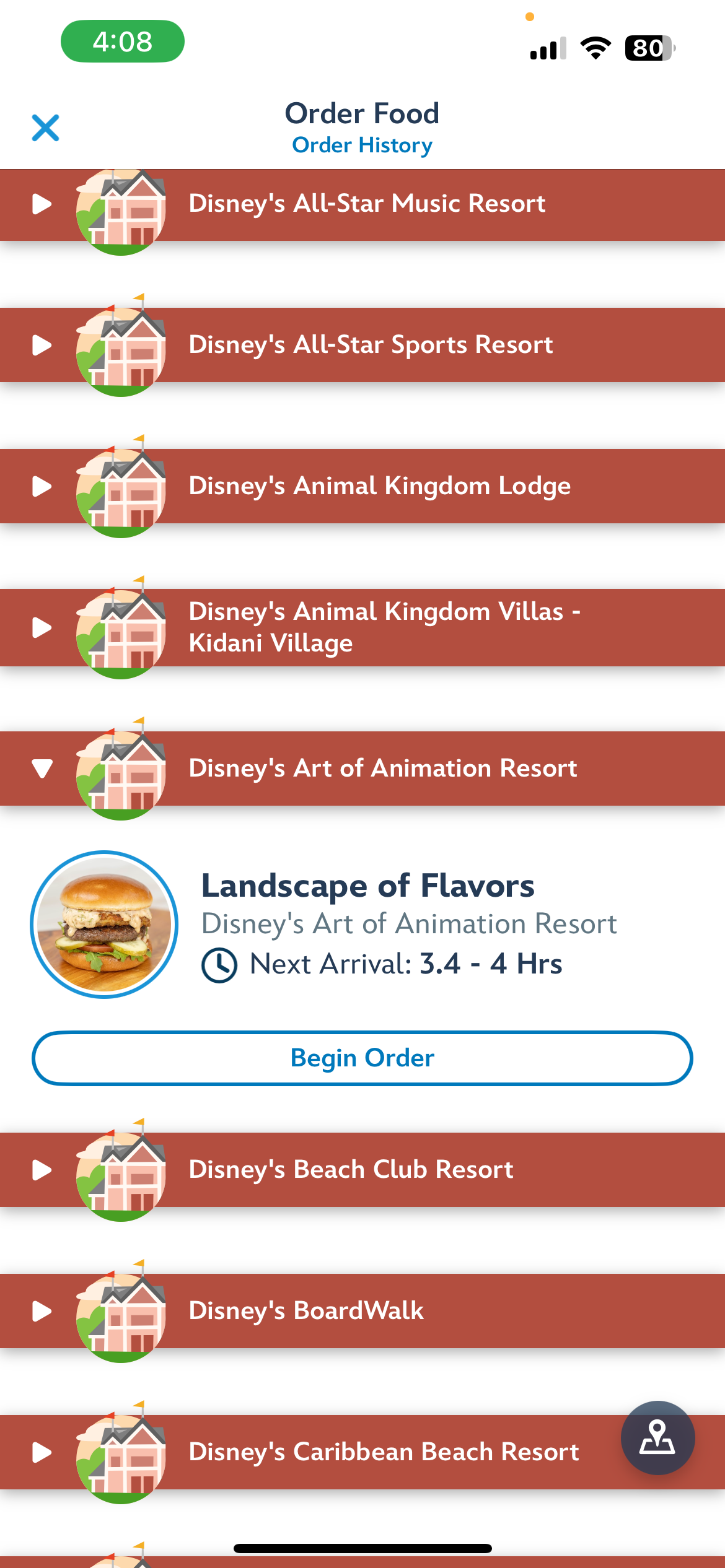Open the Order History link

point(362,146)
